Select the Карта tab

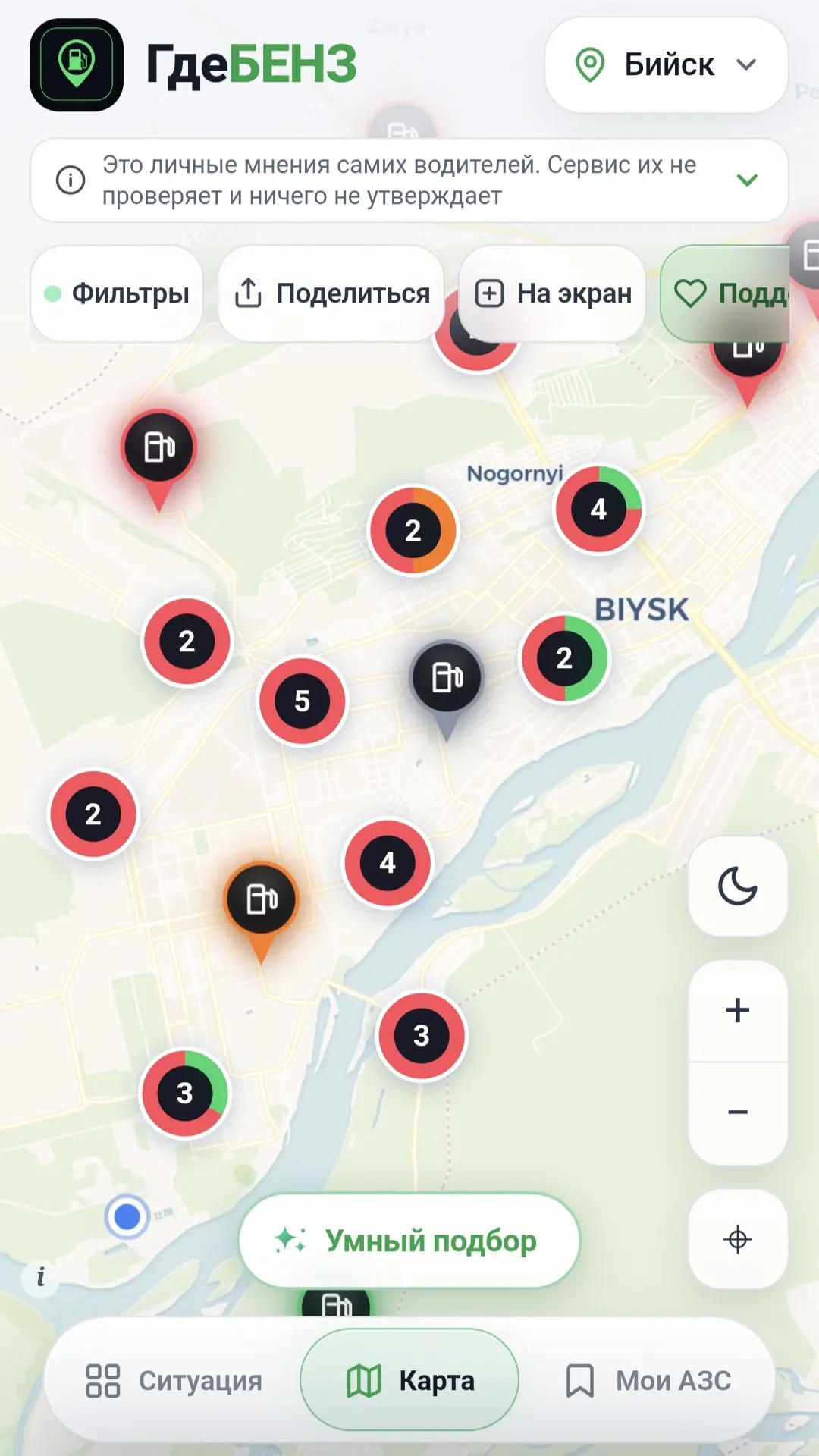[x=409, y=1381]
